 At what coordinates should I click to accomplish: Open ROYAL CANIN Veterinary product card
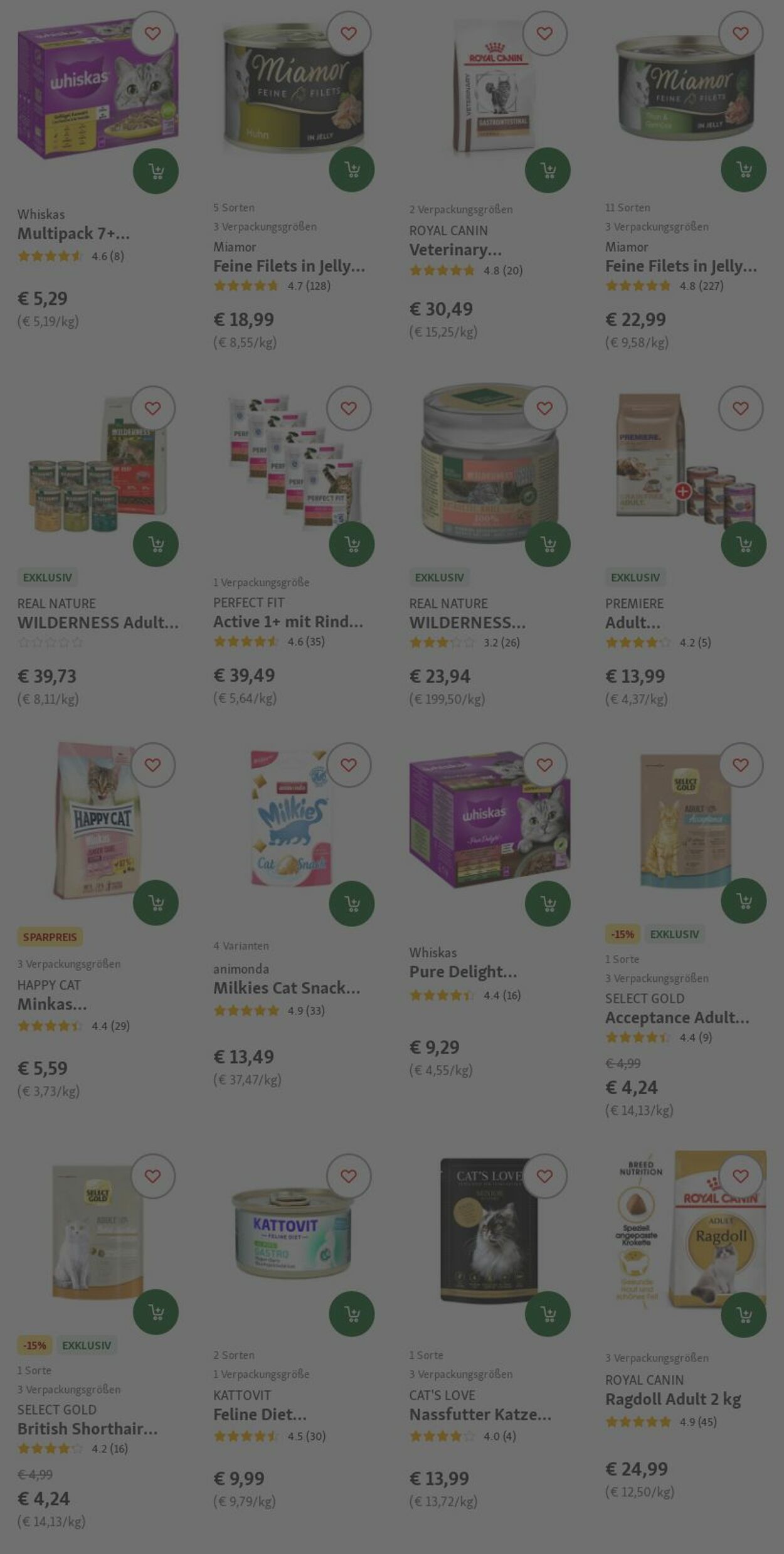point(455,250)
